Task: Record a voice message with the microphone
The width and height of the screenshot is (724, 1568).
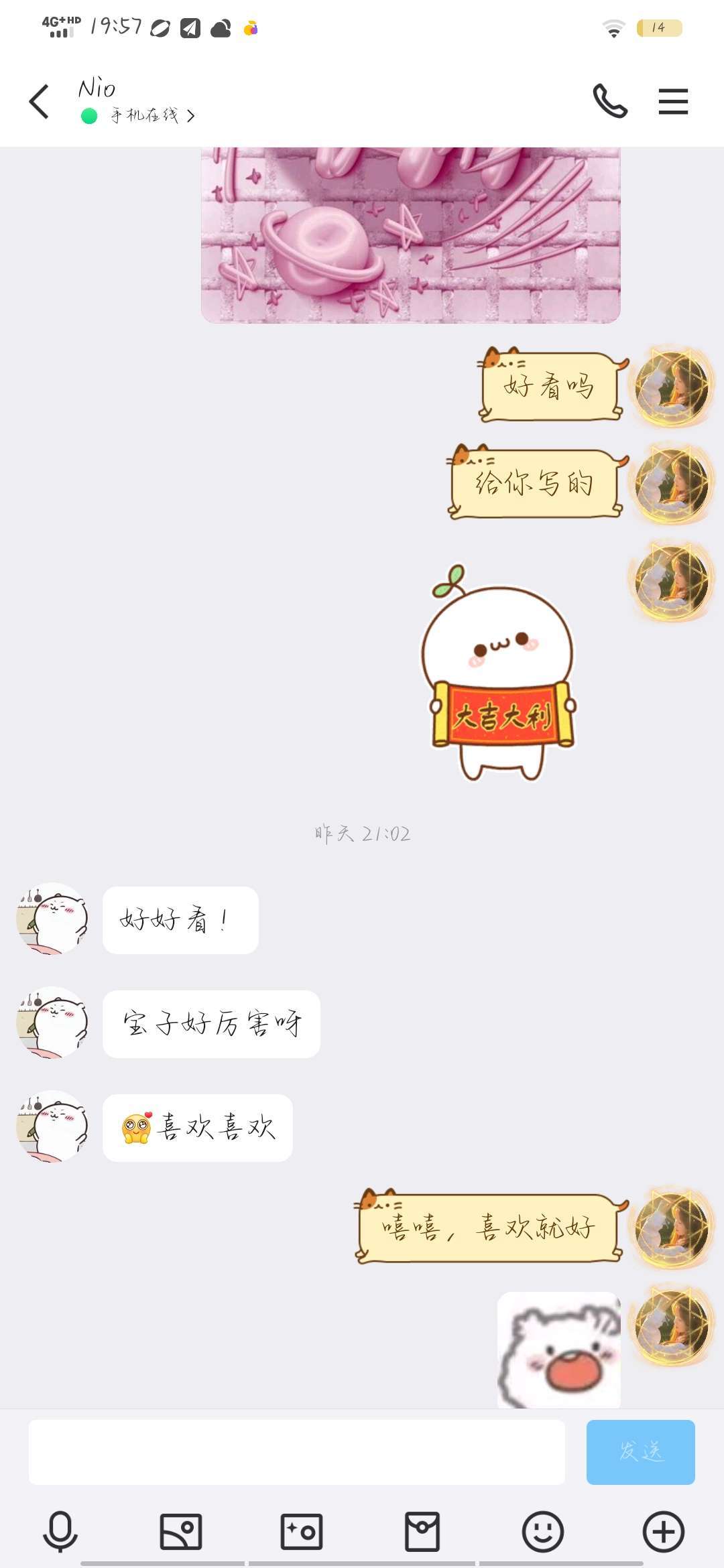Action: tap(60, 1532)
